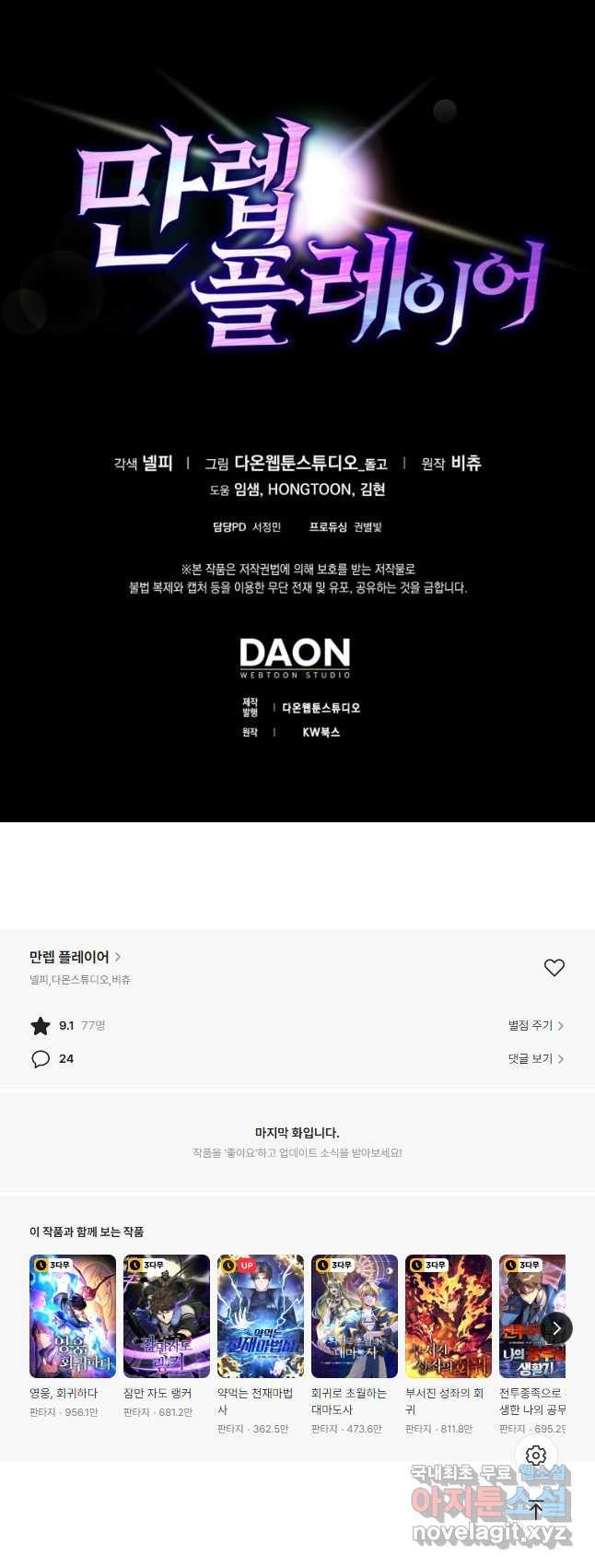The width and height of the screenshot is (595, 1568).
Task: Like this webtoon with the heart icon
Action: click(x=554, y=967)
